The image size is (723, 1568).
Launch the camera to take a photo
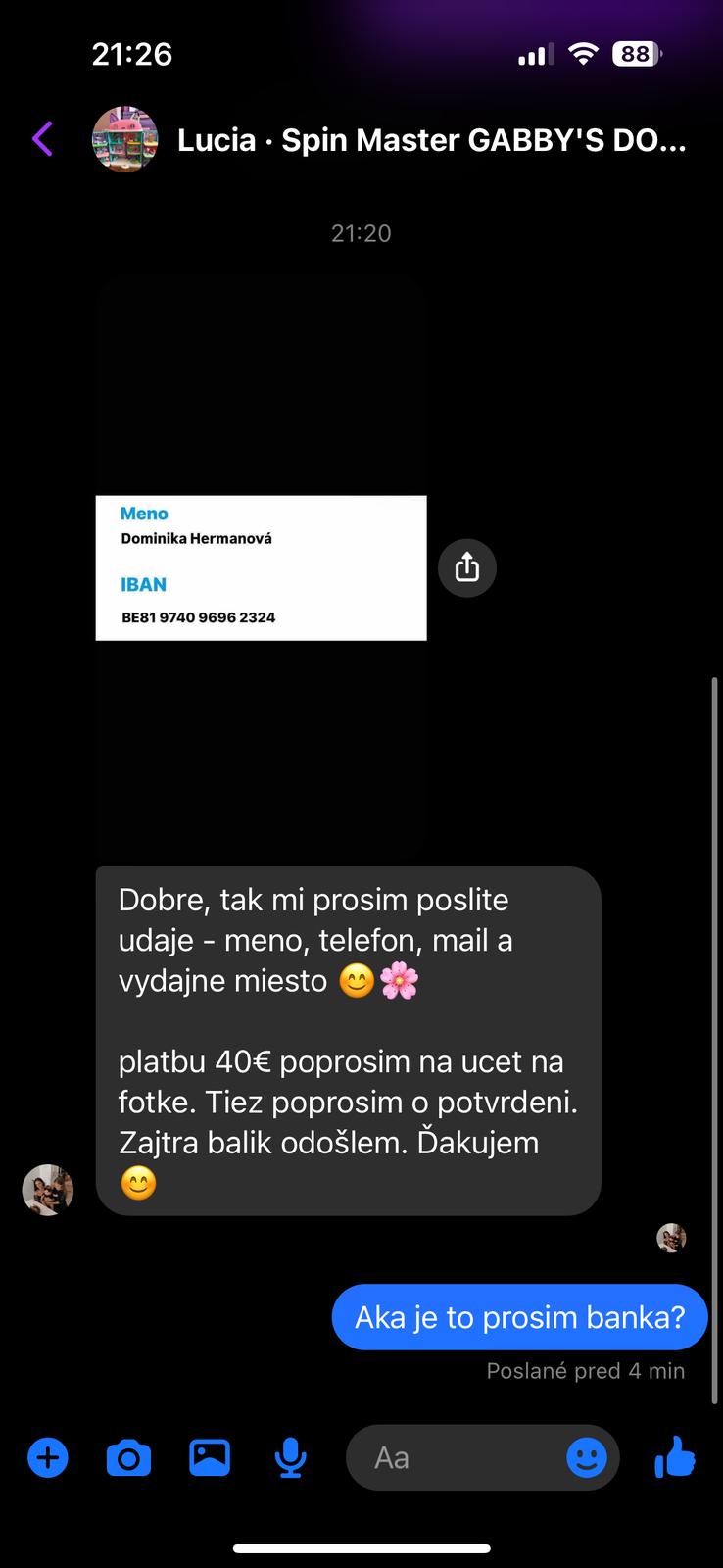(128, 1458)
